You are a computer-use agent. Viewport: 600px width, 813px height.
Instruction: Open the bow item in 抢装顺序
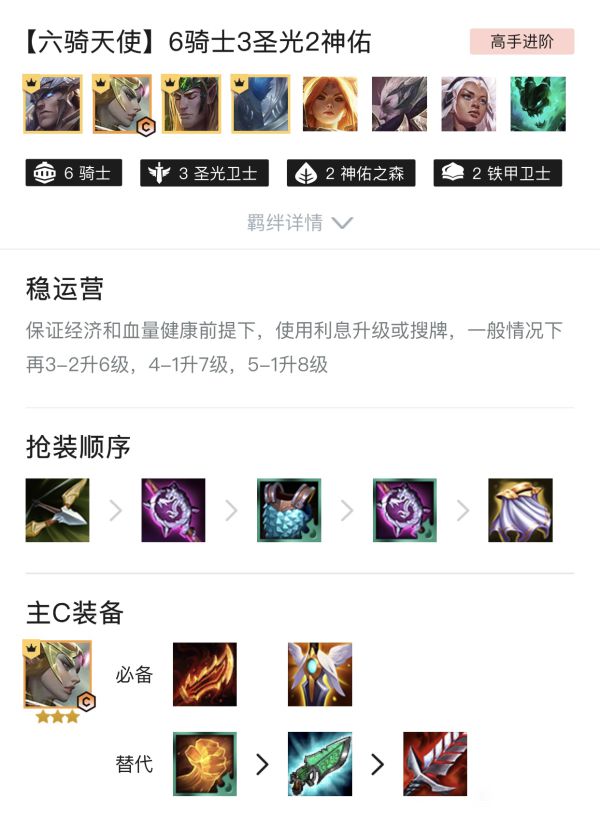(x=57, y=510)
